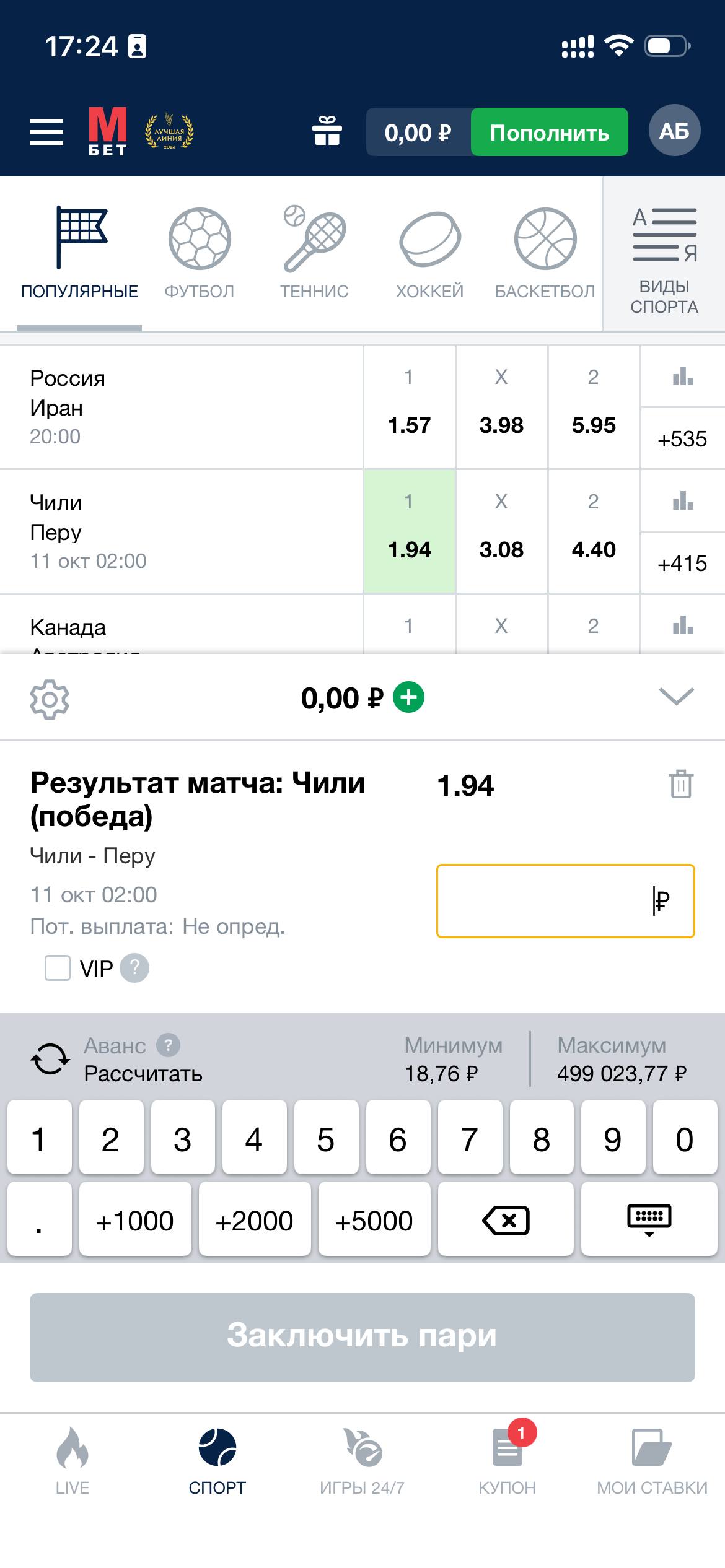Viewport: 725px width, 1568px height.
Task: Open bet slip settings gear
Action: (x=50, y=699)
